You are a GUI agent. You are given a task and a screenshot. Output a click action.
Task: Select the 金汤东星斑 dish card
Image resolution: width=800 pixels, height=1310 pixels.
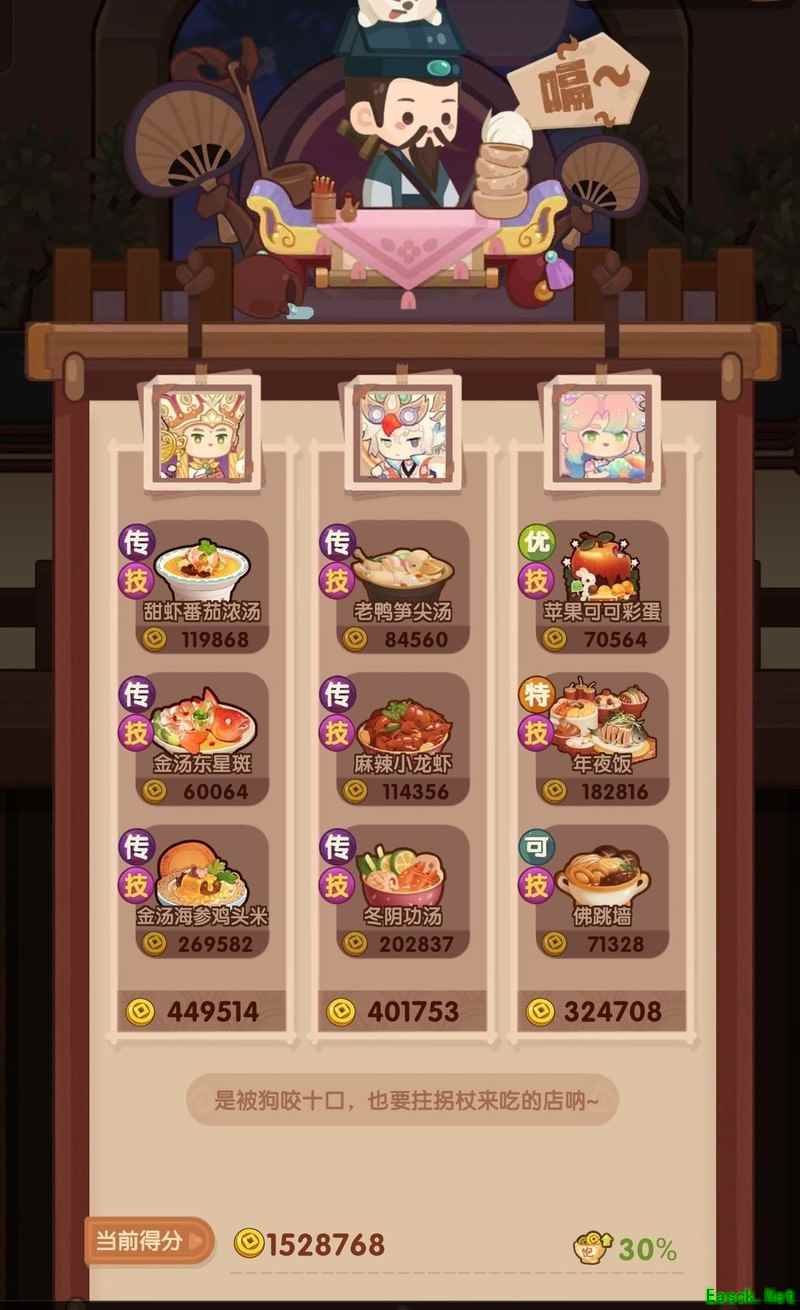tap(201, 738)
